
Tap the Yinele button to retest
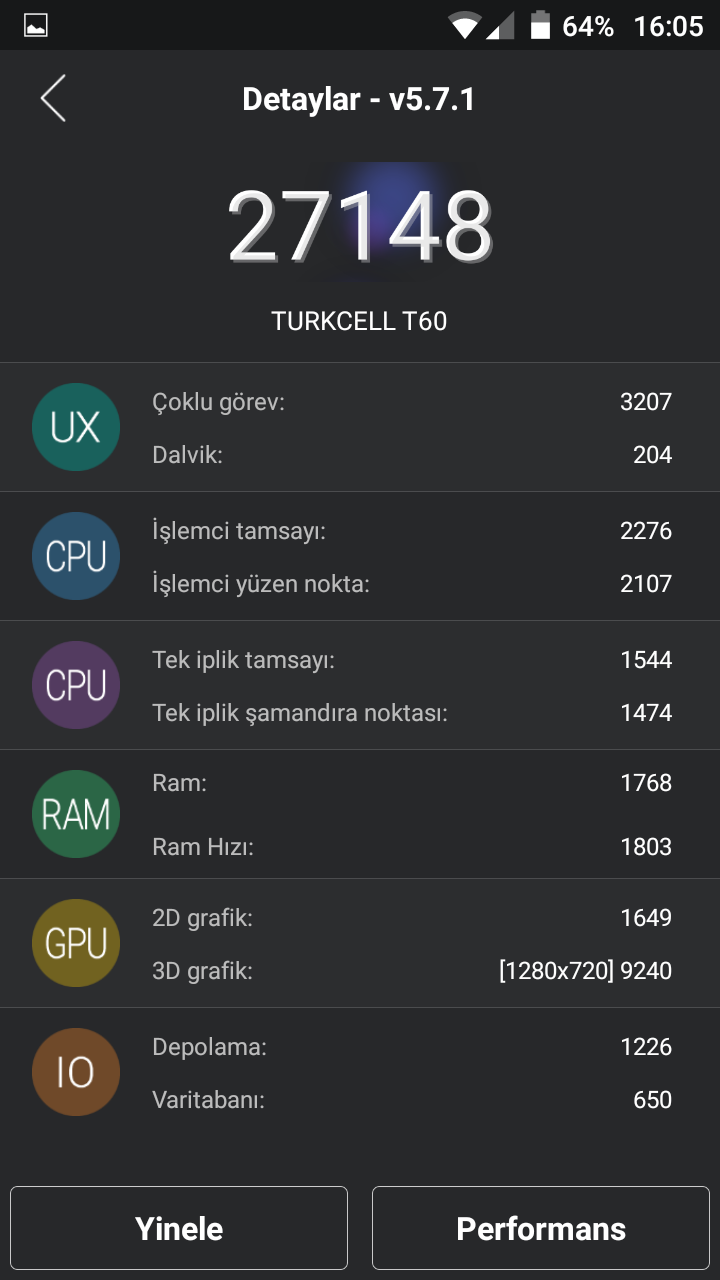[179, 1228]
